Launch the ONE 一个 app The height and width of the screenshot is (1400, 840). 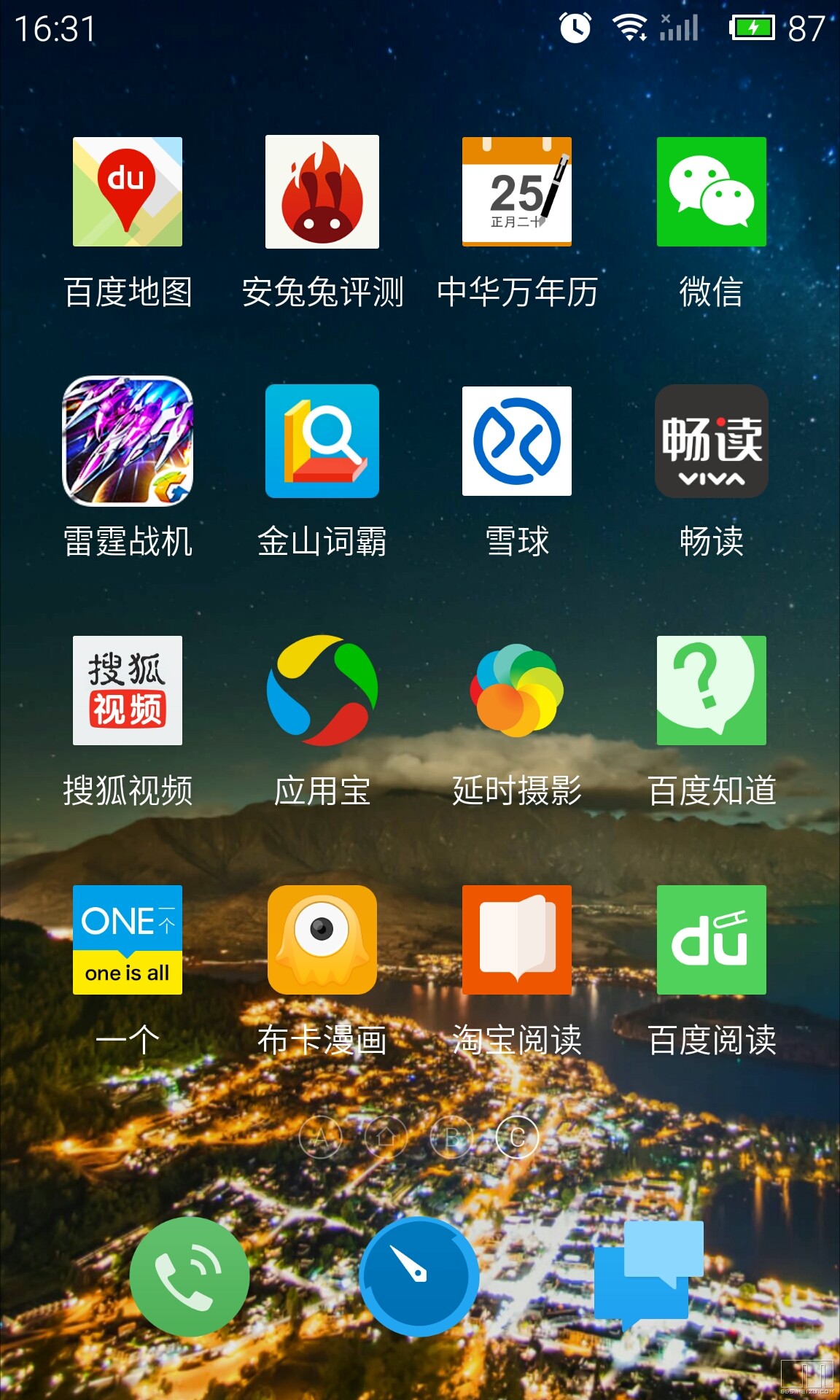point(128,940)
